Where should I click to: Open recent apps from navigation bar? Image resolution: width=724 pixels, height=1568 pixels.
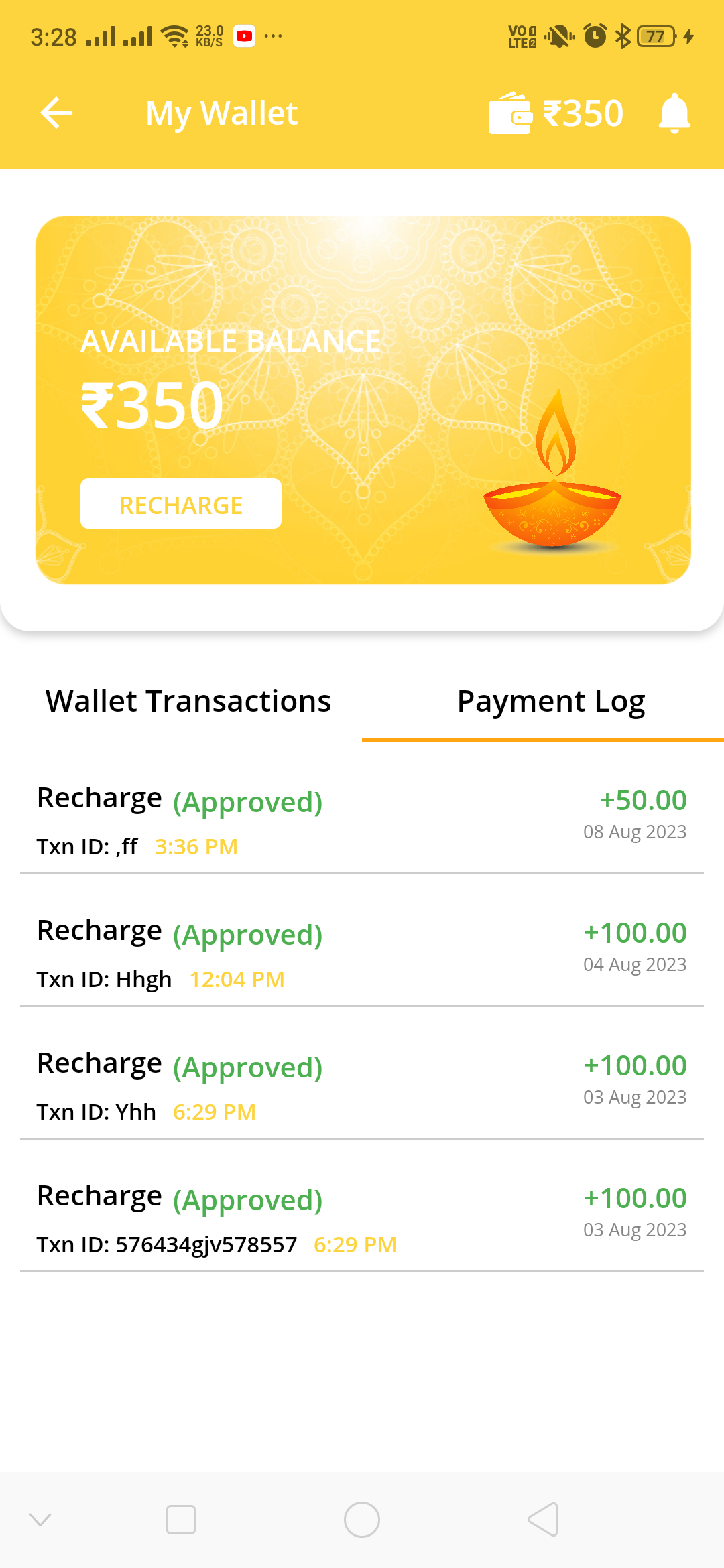pyautogui.click(x=181, y=1520)
